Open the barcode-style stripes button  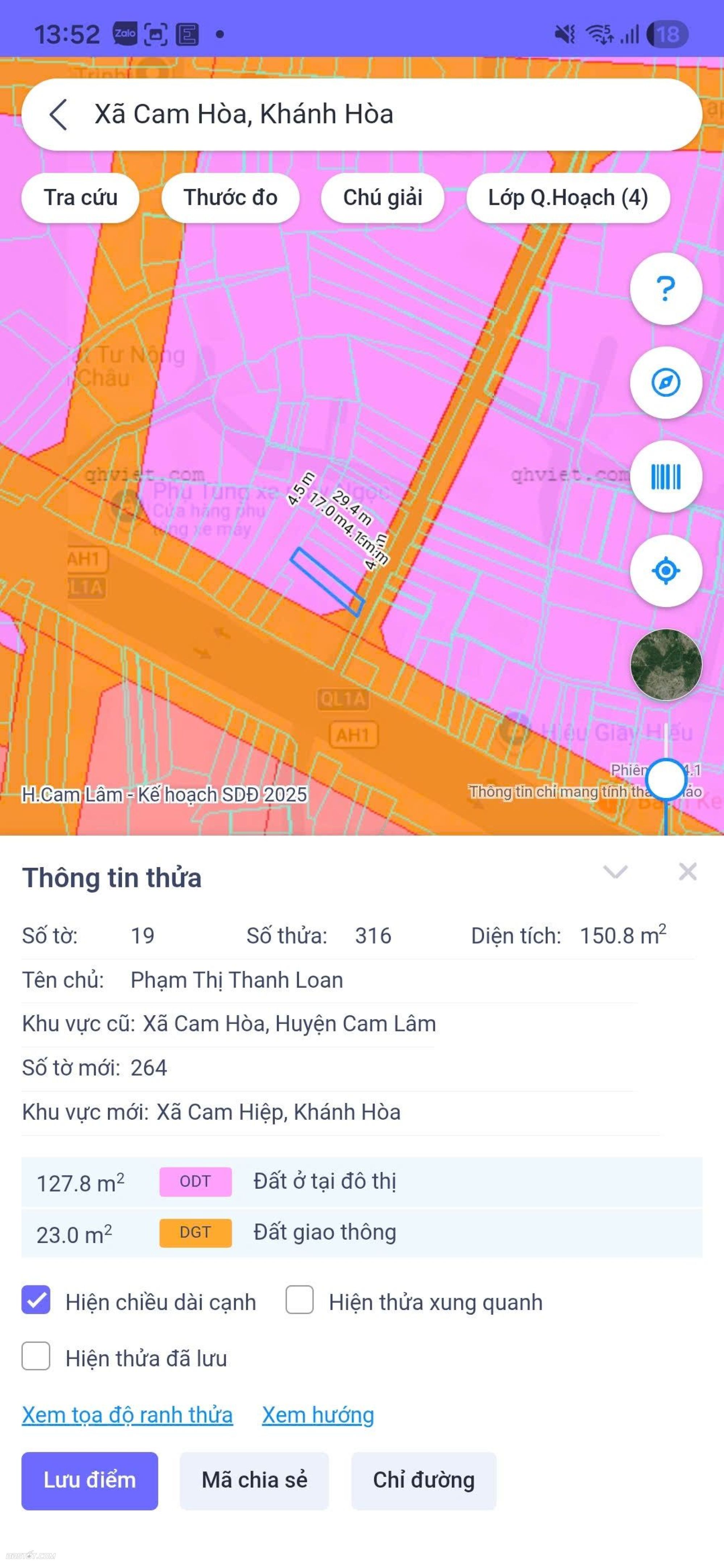(x=666, y=477)
